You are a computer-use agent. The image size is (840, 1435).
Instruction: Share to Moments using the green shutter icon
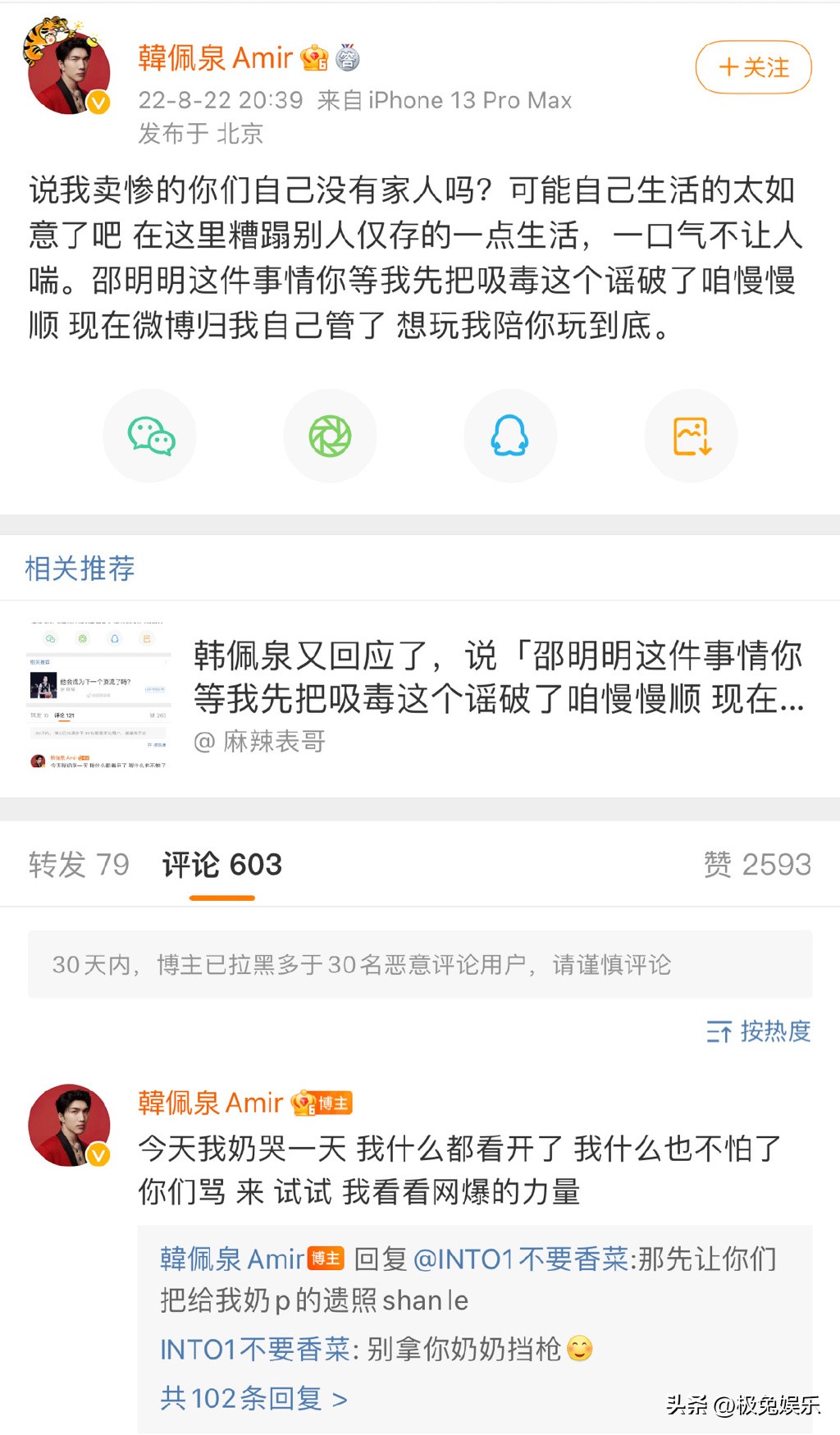click(330, 436)
